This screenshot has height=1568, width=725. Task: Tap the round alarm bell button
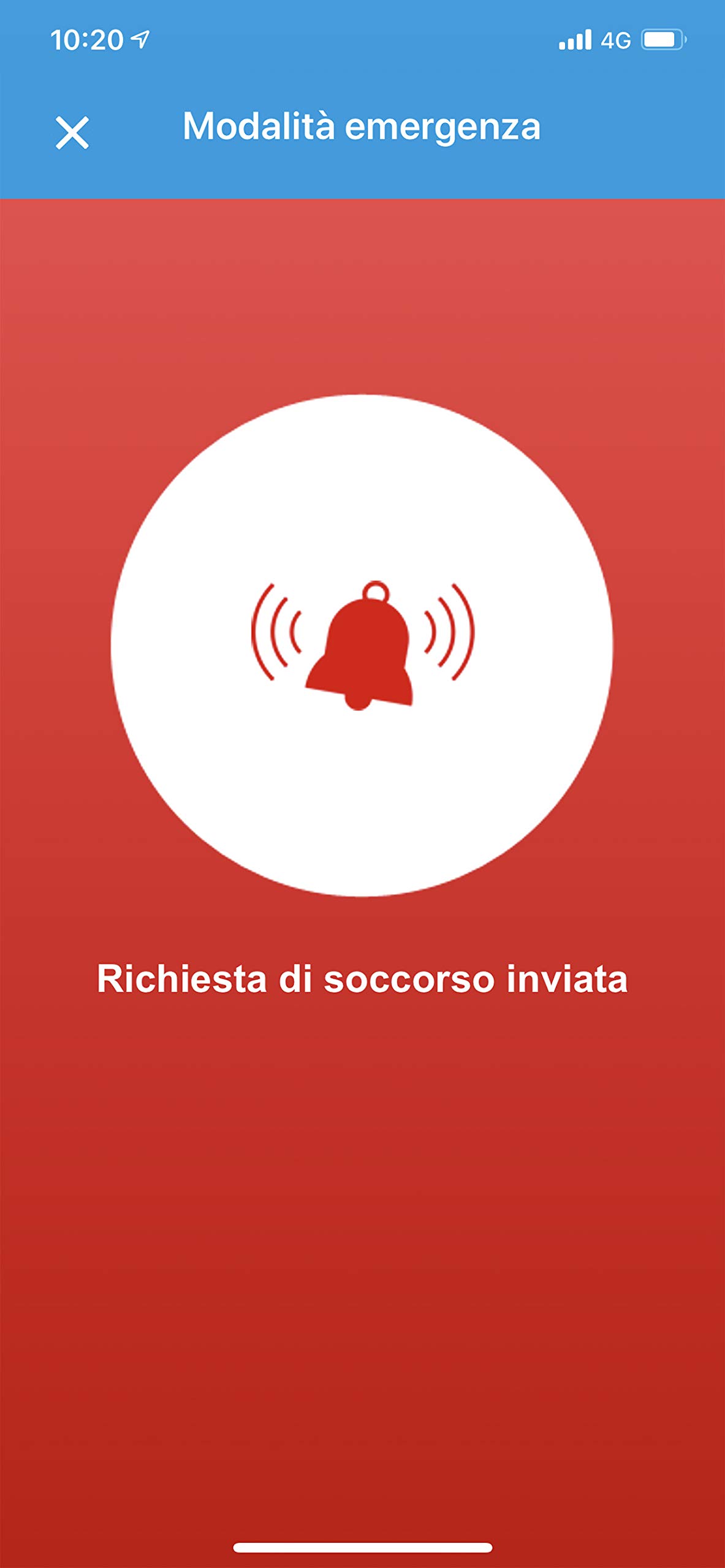click(362, 646)
